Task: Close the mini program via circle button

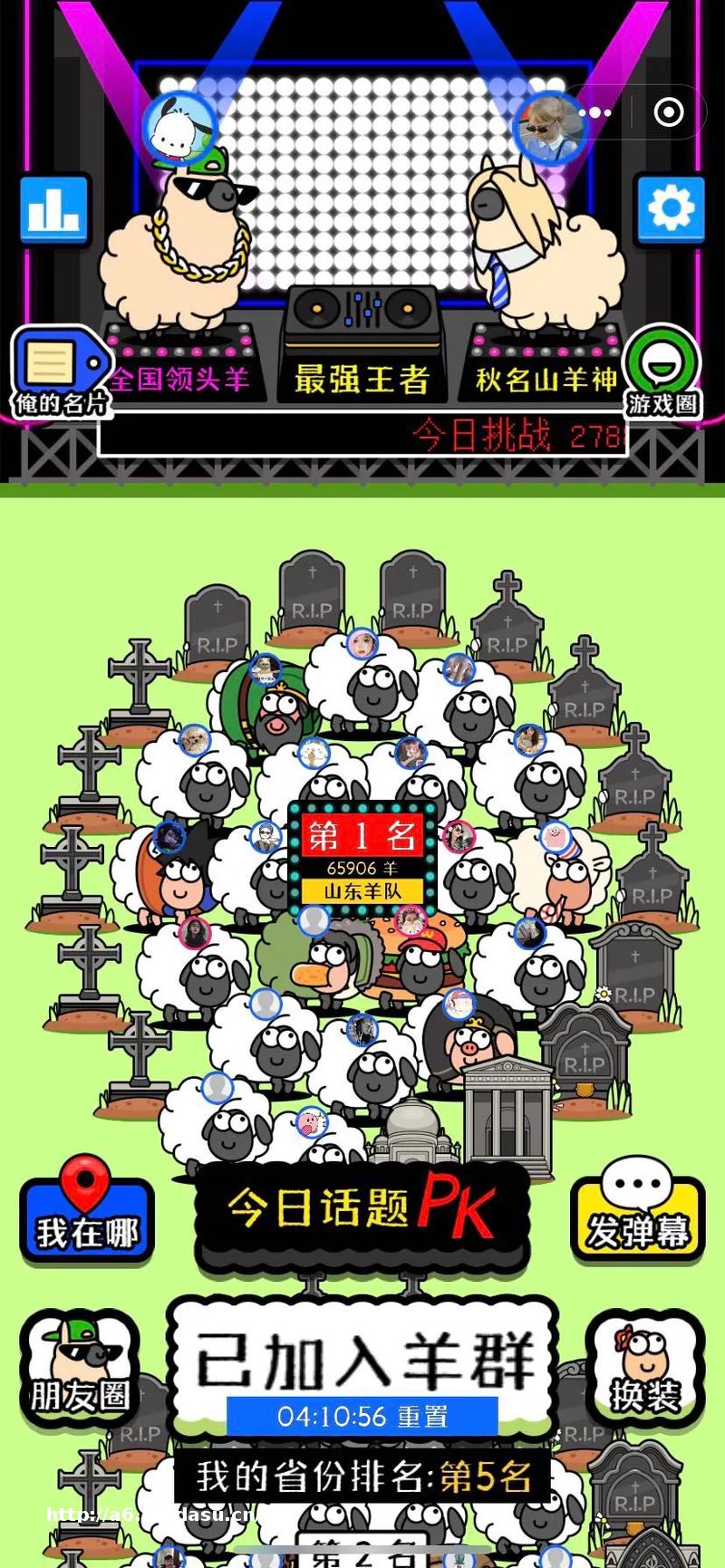Action: [669, 113]
